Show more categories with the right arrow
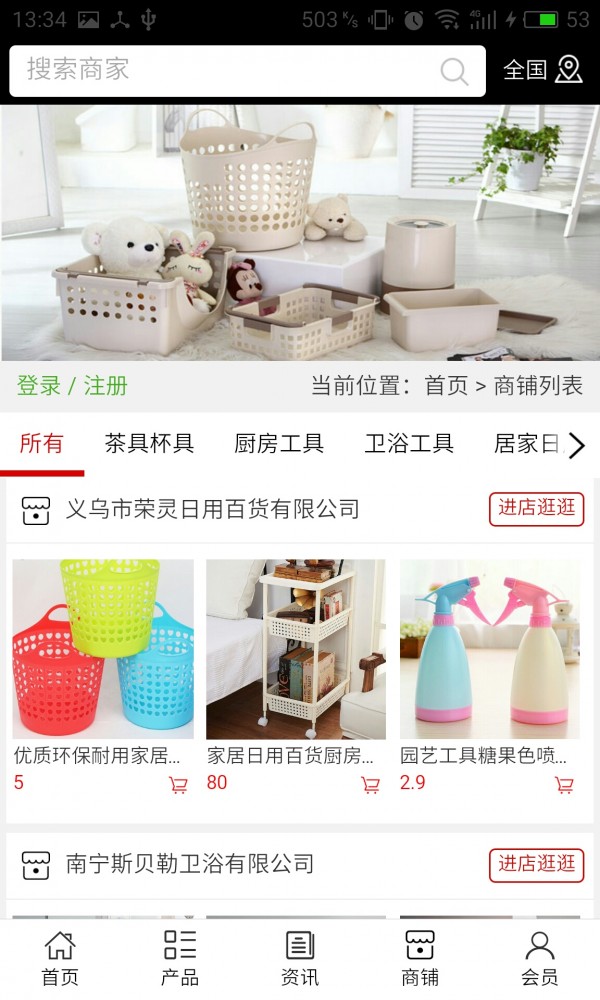The height and width of the screenshot is (1000, 600). pos(576,446)
